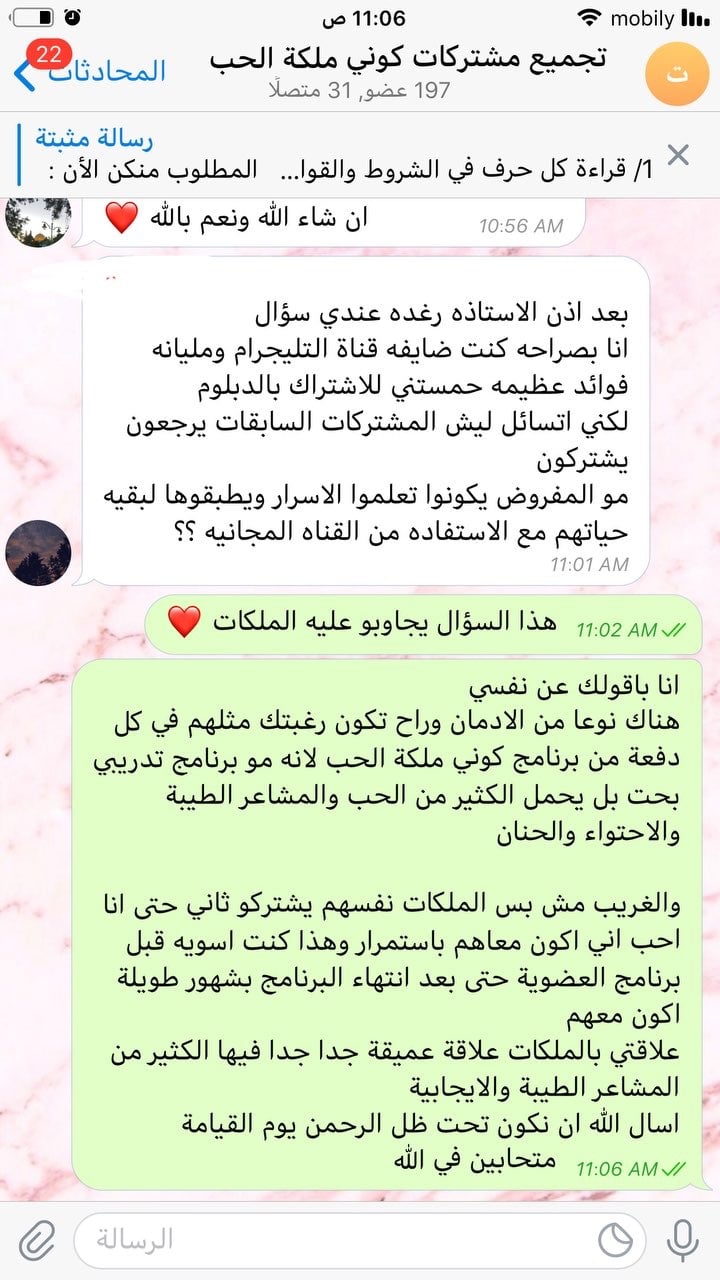
Task: Open the group profile avatar
Action: click(x=677, y=74)
